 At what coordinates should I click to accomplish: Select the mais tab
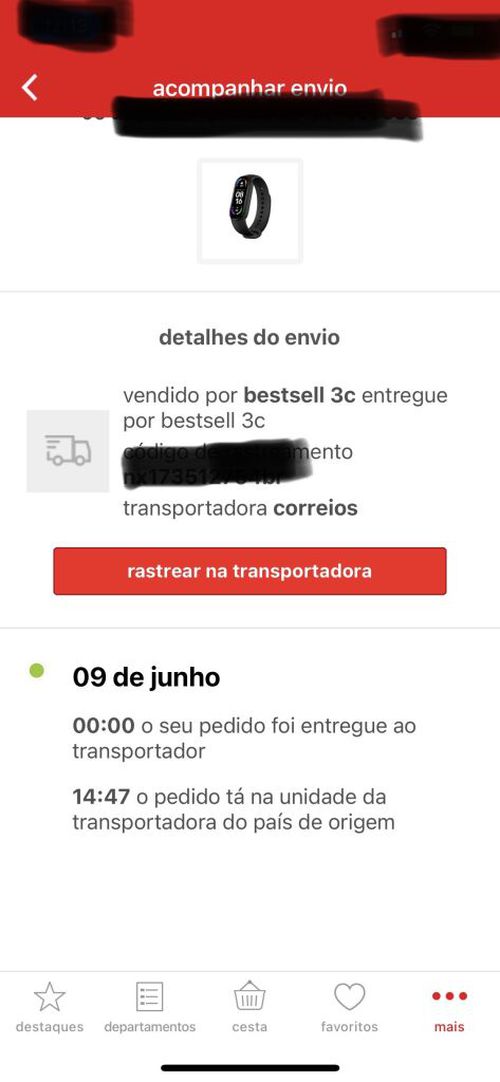click(x=449, y=1007)
